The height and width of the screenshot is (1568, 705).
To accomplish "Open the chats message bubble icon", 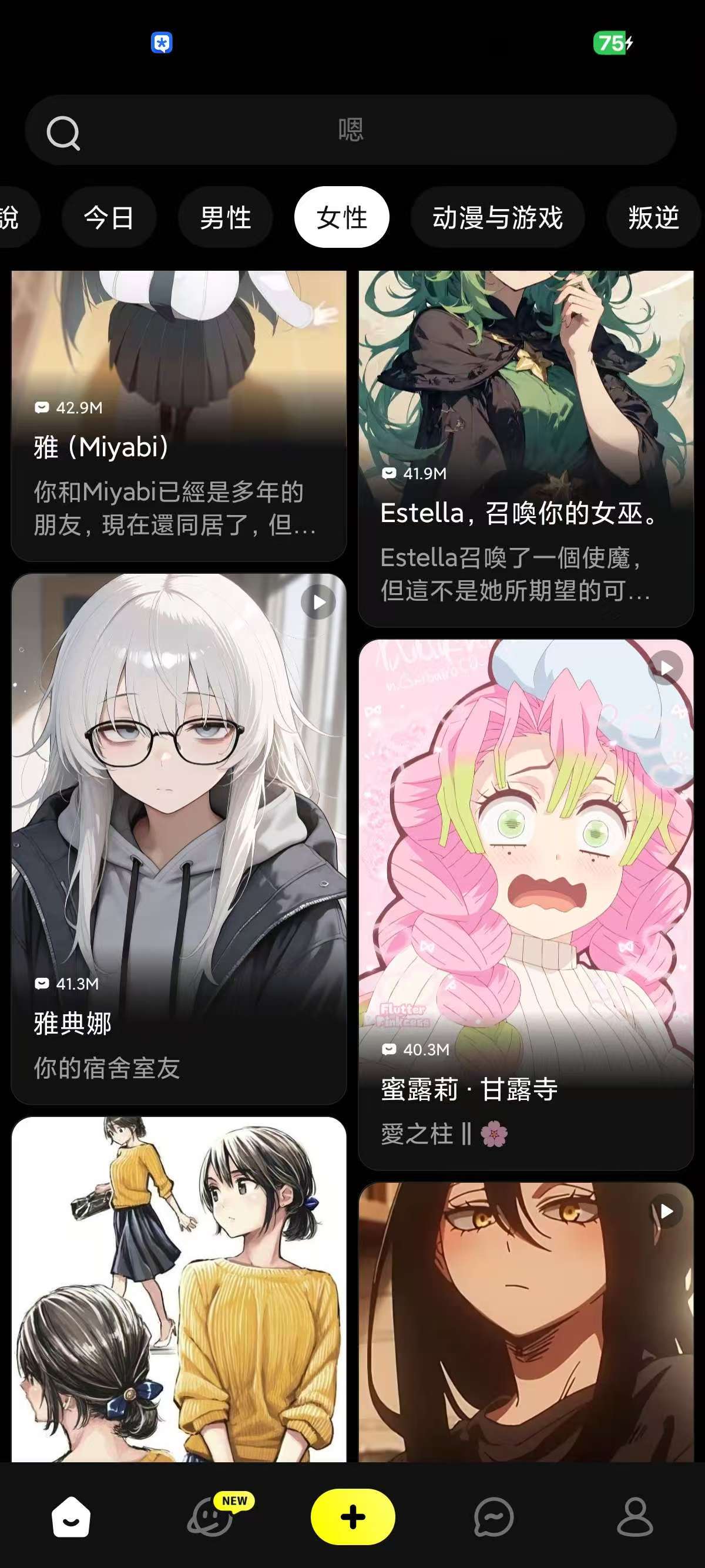I will tap(493, 1517).
